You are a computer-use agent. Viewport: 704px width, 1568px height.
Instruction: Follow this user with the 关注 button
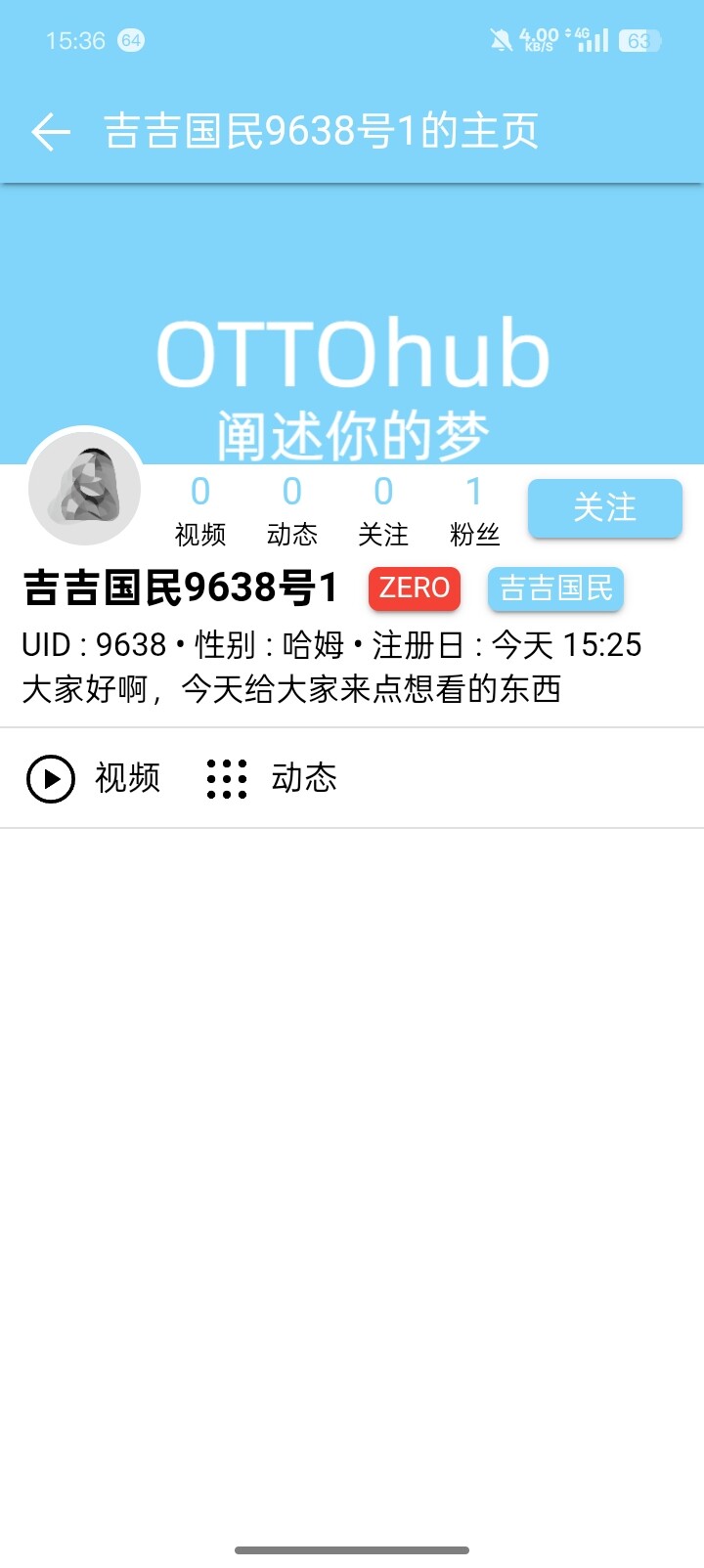pos(605,508)
